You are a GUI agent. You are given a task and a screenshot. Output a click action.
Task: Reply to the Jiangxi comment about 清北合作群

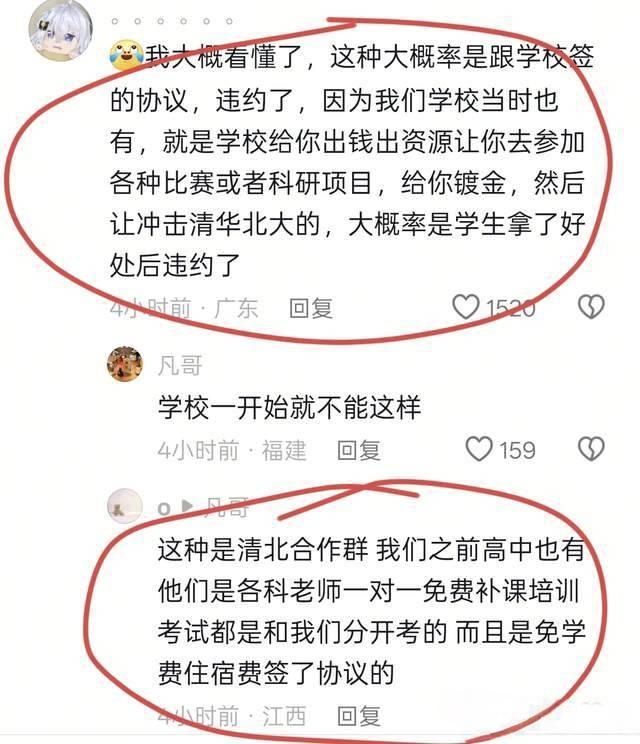pos(358,716)
